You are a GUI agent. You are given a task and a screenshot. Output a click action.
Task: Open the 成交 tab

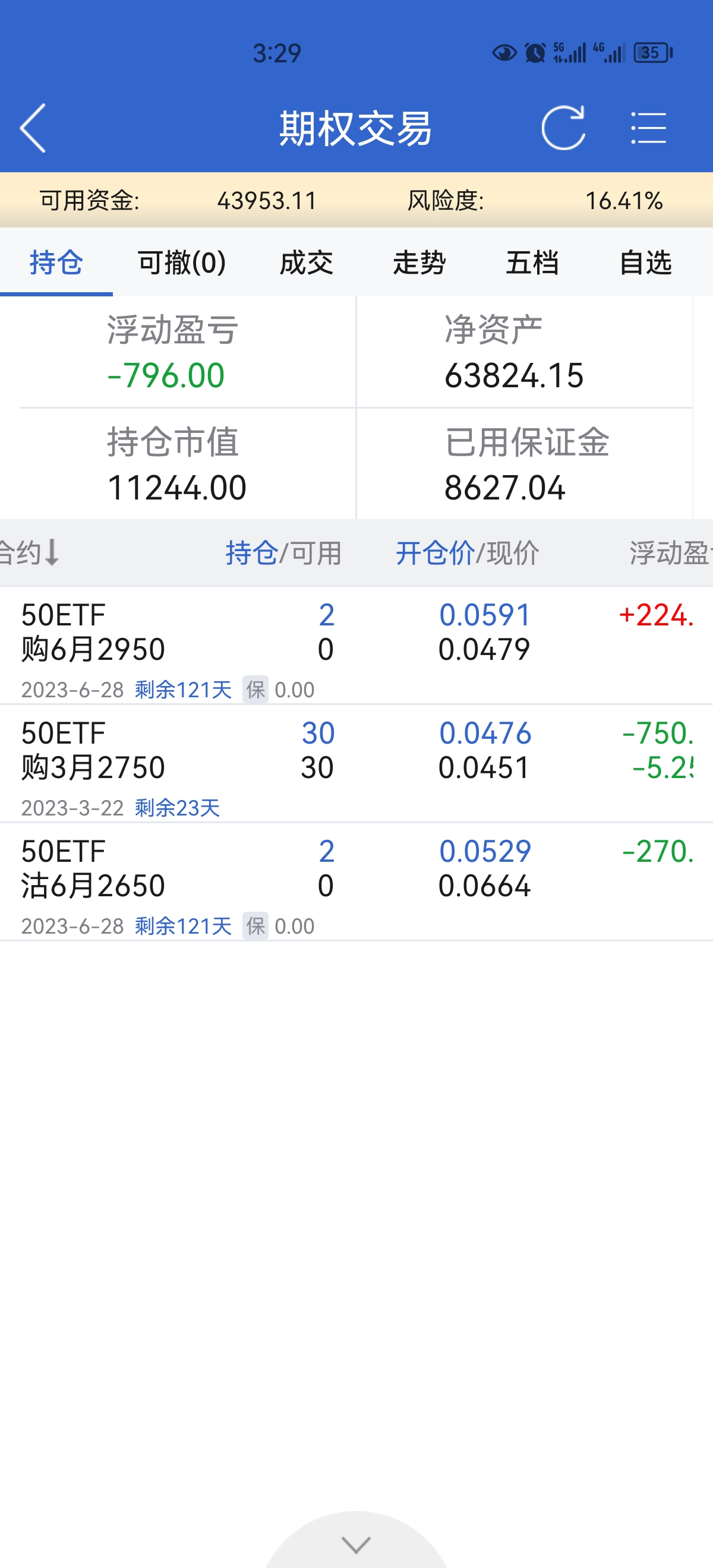click(306, 263)
